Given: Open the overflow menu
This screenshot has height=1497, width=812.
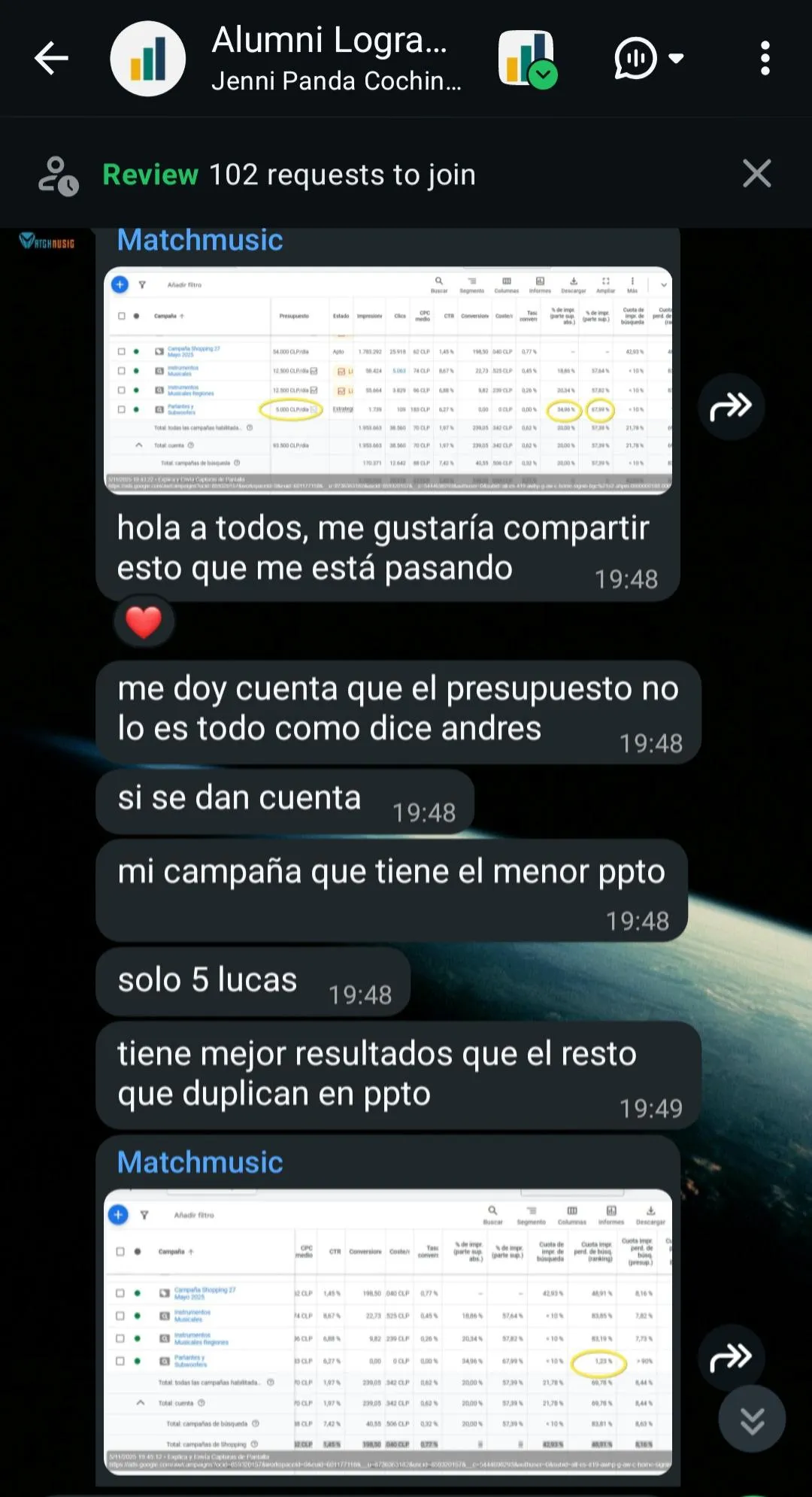Looking at the screenshot, I should tap(765, 59).
